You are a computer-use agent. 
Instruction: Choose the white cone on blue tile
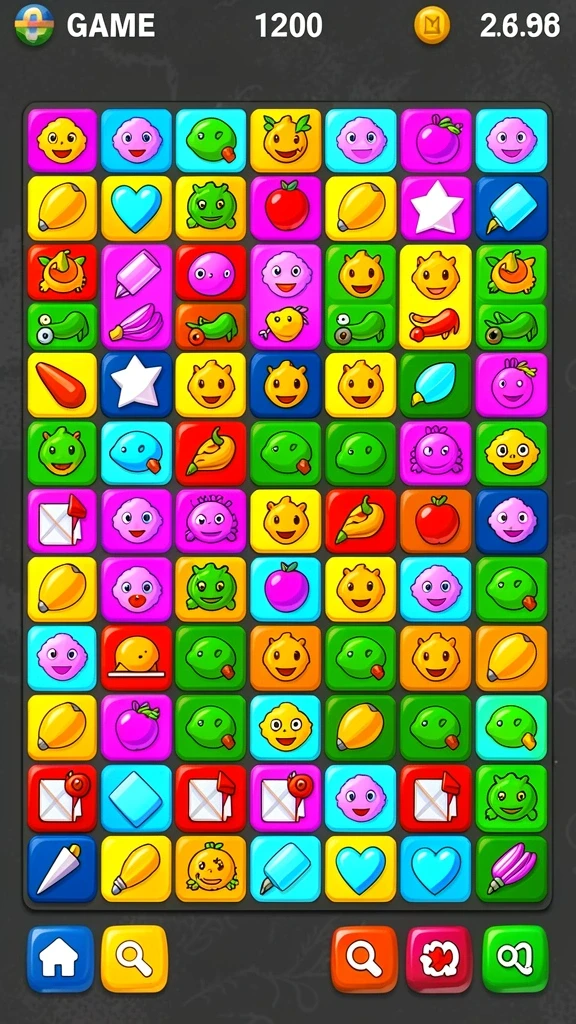coord(61,869)
